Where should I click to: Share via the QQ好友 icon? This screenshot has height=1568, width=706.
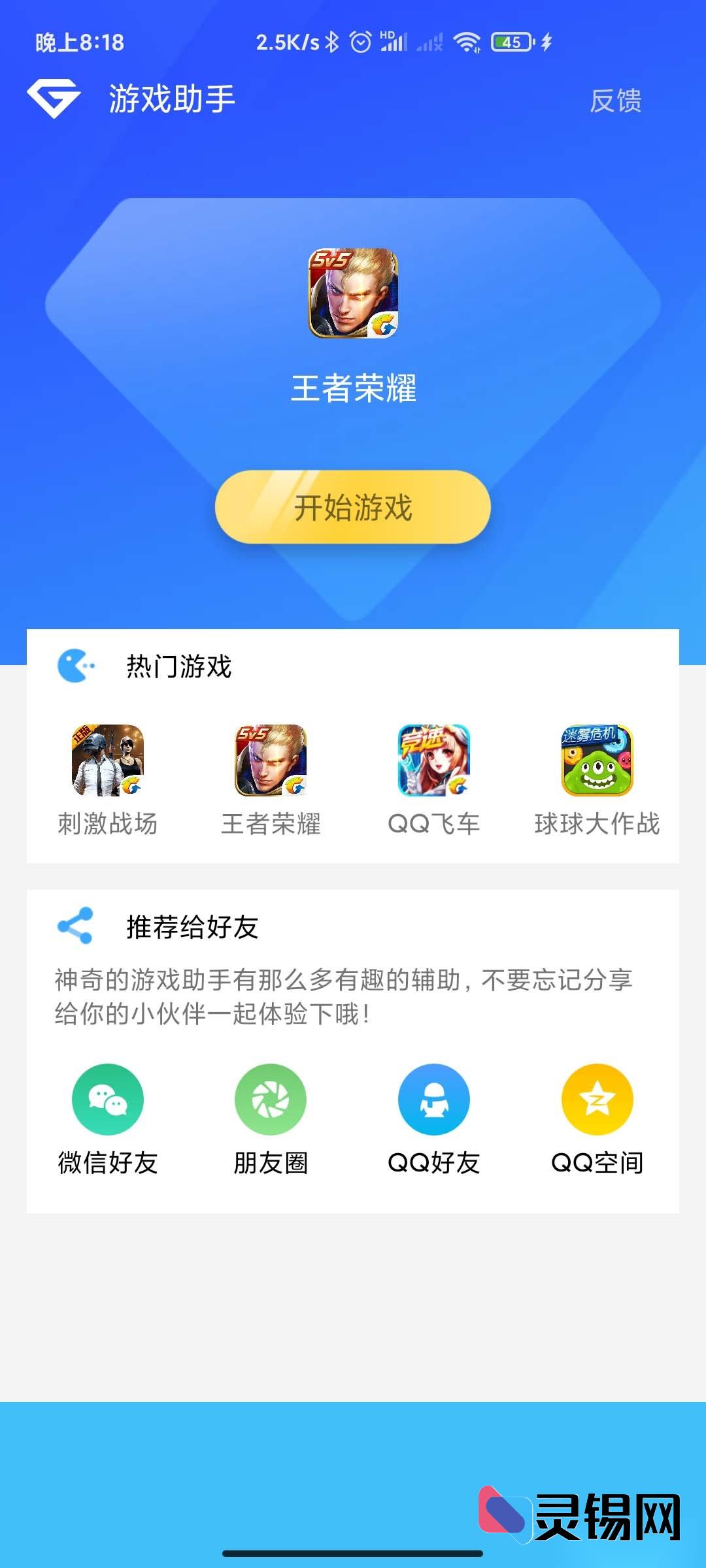point(433,1099)
